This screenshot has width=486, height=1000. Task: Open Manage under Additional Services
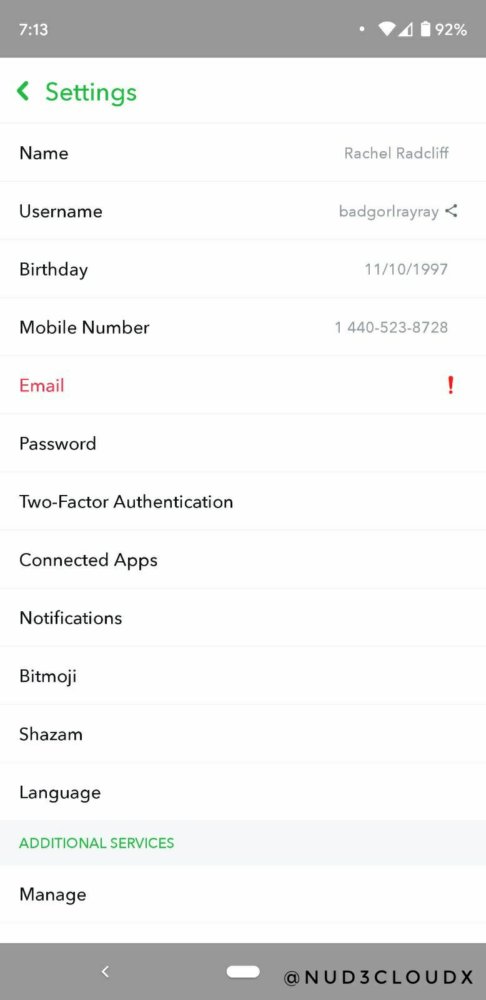pos(243,894)
